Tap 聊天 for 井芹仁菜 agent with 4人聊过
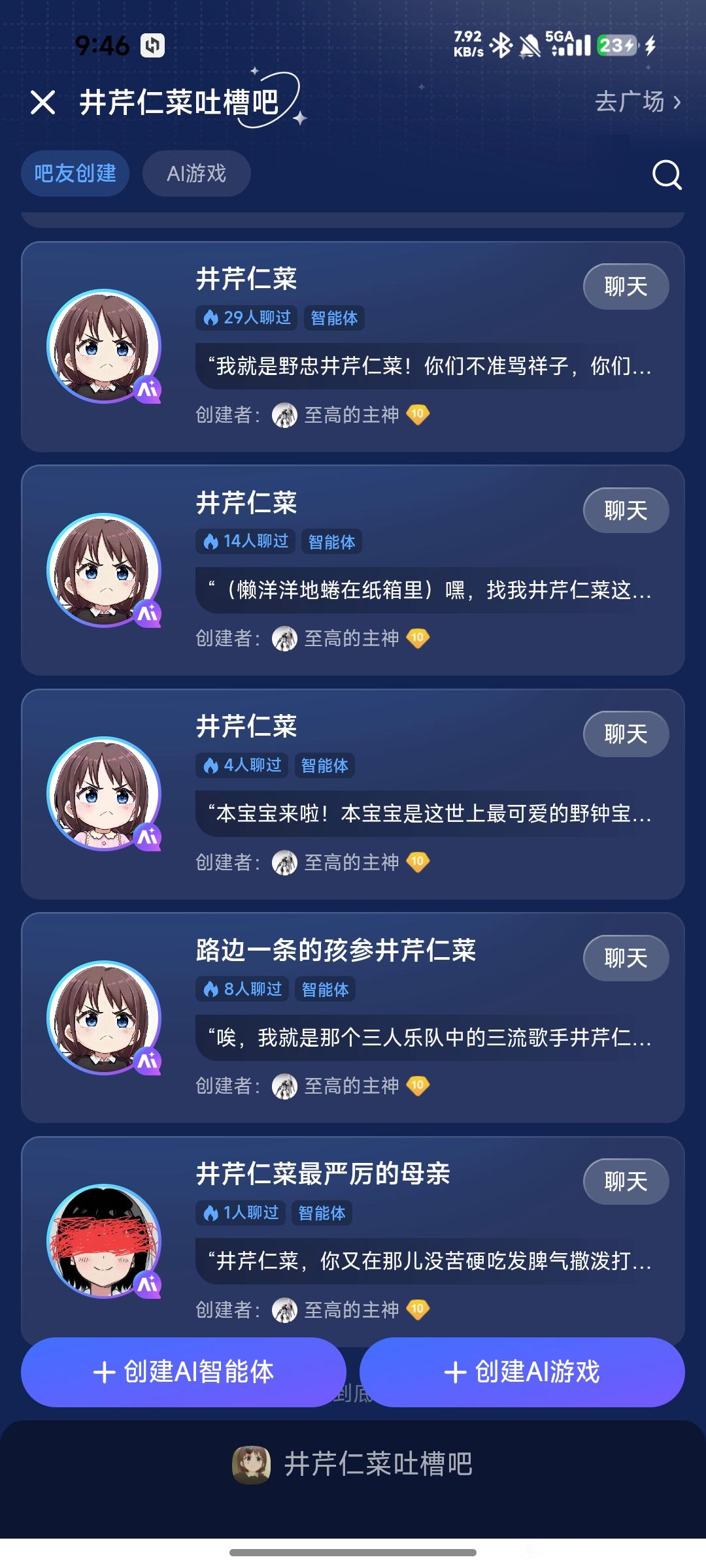This screenshot has height=1568, width=706. tap(625, 734)
